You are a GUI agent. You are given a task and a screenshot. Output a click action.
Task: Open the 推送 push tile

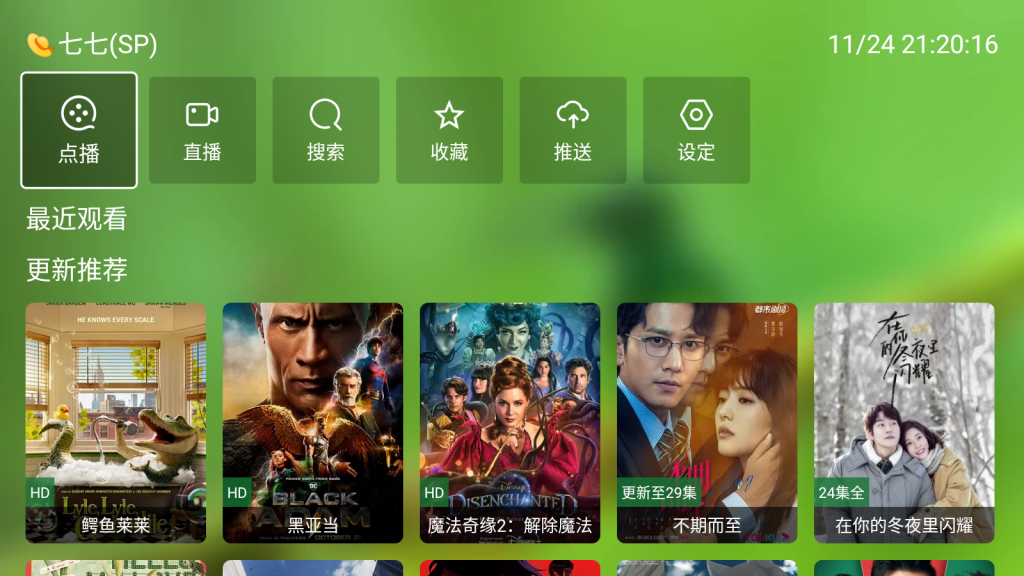pos(573,130)
